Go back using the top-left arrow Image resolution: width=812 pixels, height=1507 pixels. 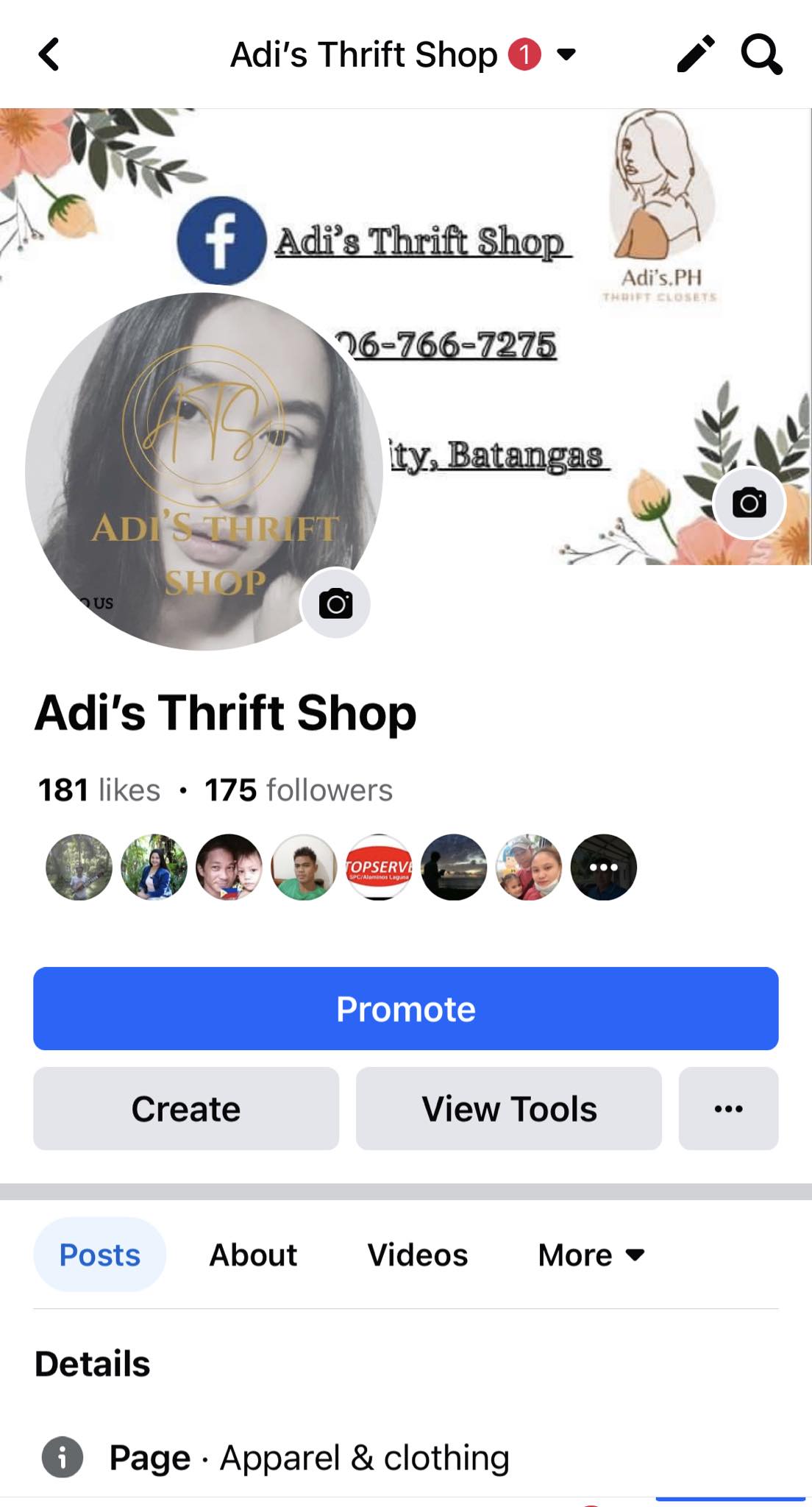(x=49, y=54)
